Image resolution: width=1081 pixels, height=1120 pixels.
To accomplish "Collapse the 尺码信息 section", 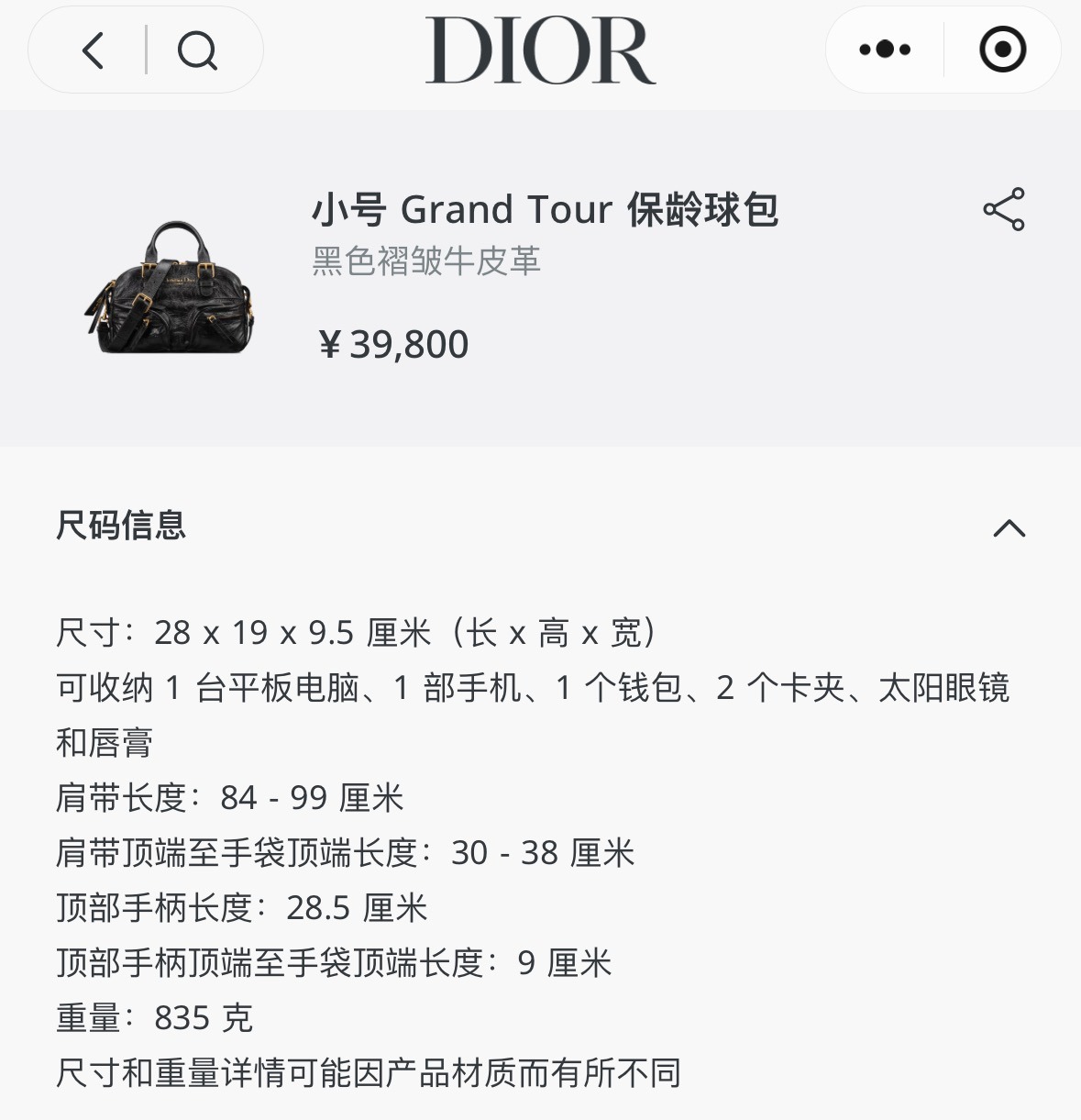I will pos(1009,527).
